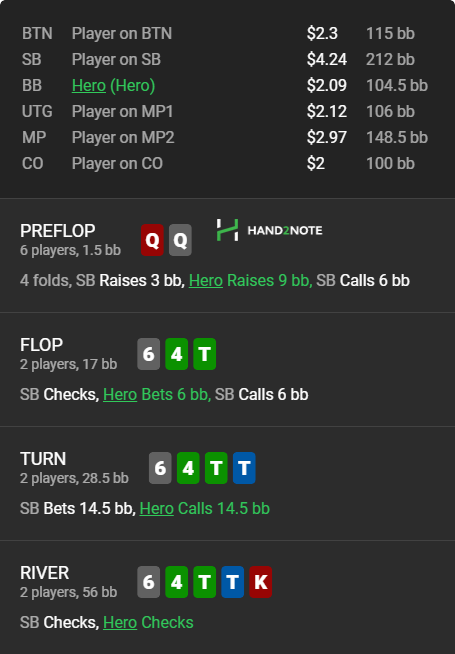Open the Hero link in the turn action
Viewport: 455px width, 654px height.
point(156,508)
